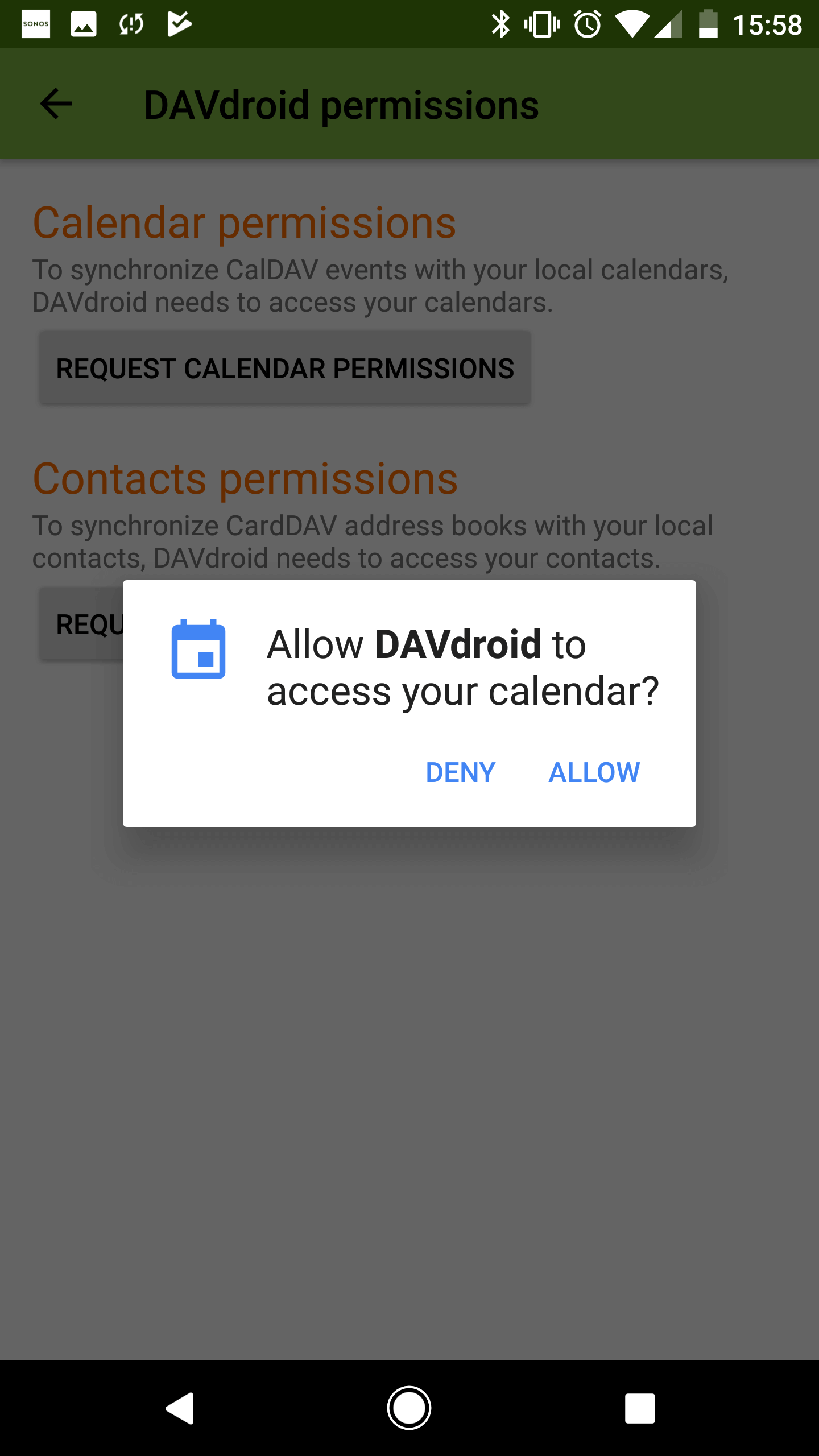Open the recent apps overview

point(640,1408)
